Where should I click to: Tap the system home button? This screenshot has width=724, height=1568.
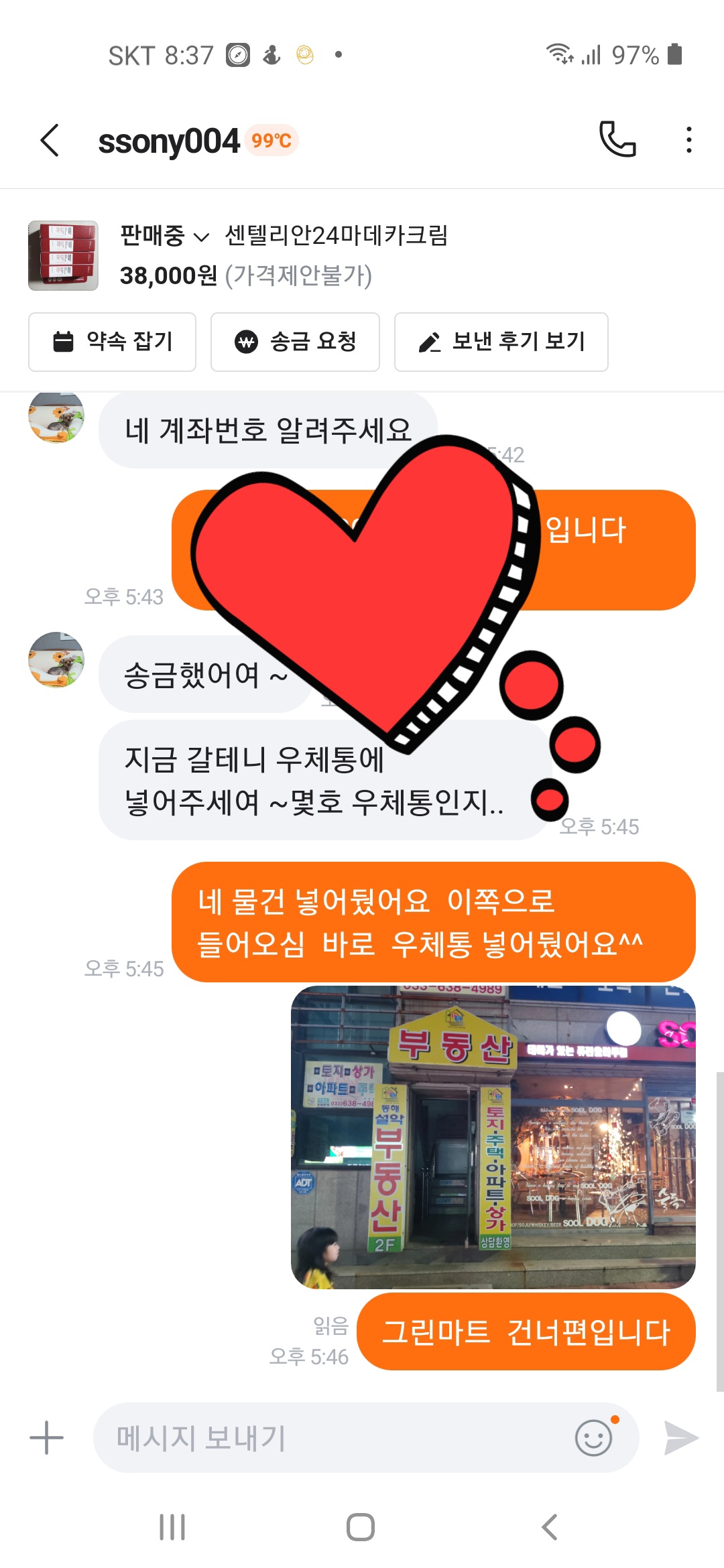click(x=361, y=1528)
